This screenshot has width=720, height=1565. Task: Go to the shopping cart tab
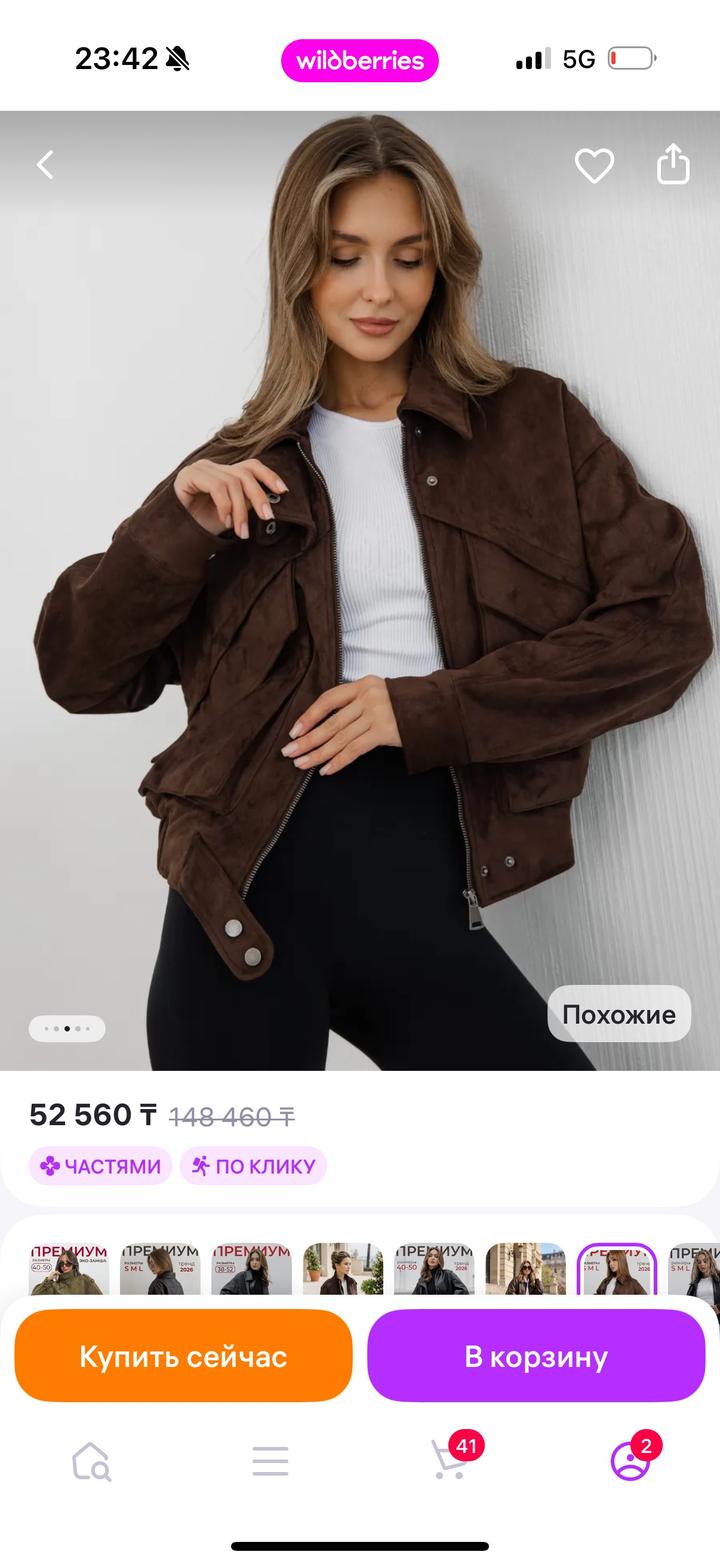click(449, 1461)
